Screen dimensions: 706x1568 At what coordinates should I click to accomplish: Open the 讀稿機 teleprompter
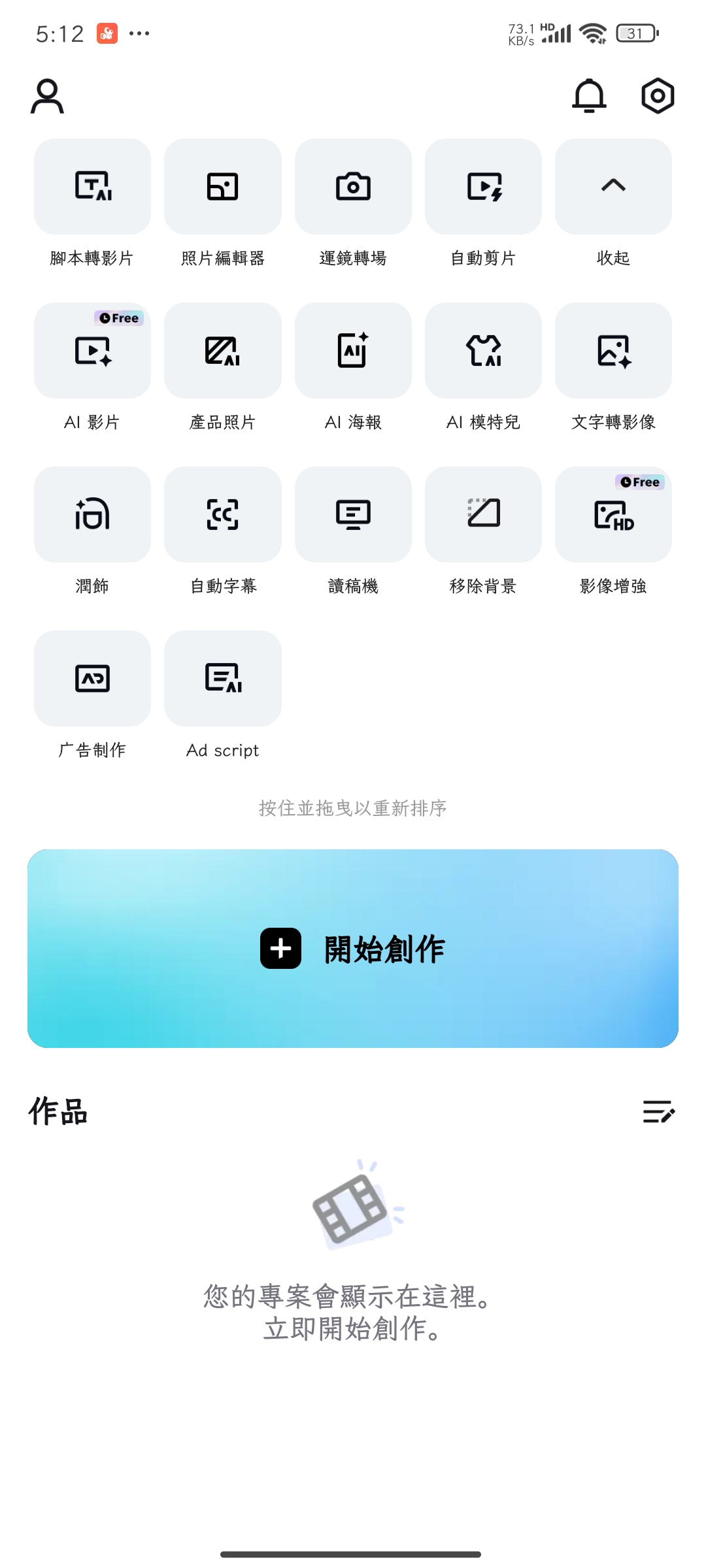click(x=353, y=515)
